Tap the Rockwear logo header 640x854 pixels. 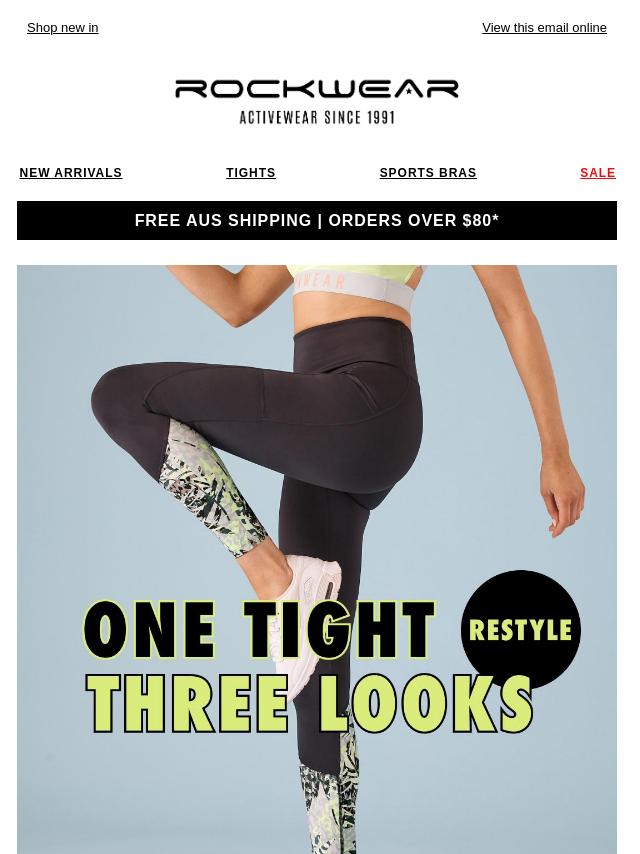click(316, 101)
